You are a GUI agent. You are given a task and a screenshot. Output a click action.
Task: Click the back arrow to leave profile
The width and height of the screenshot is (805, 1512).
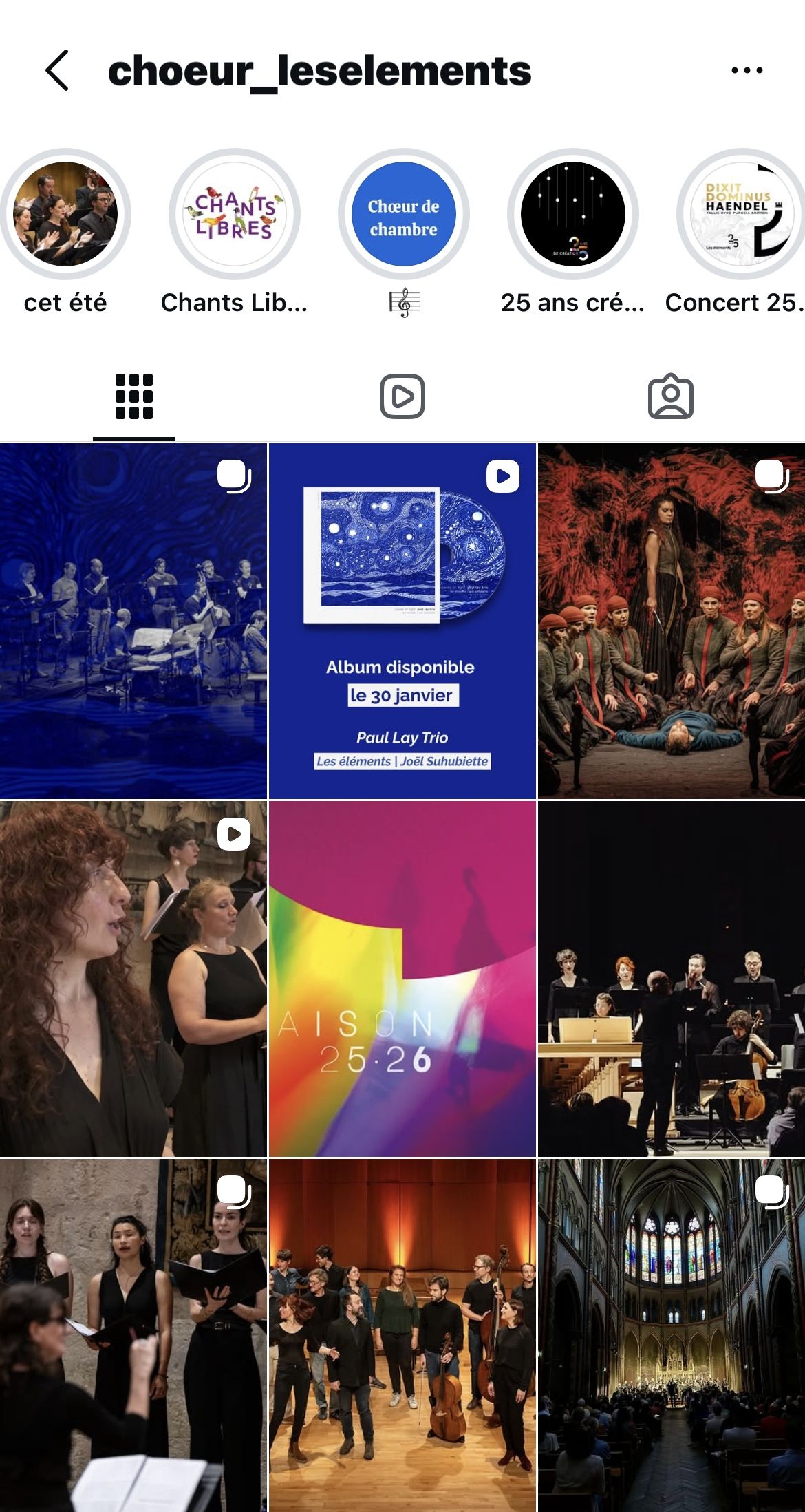tap(55, 71)
